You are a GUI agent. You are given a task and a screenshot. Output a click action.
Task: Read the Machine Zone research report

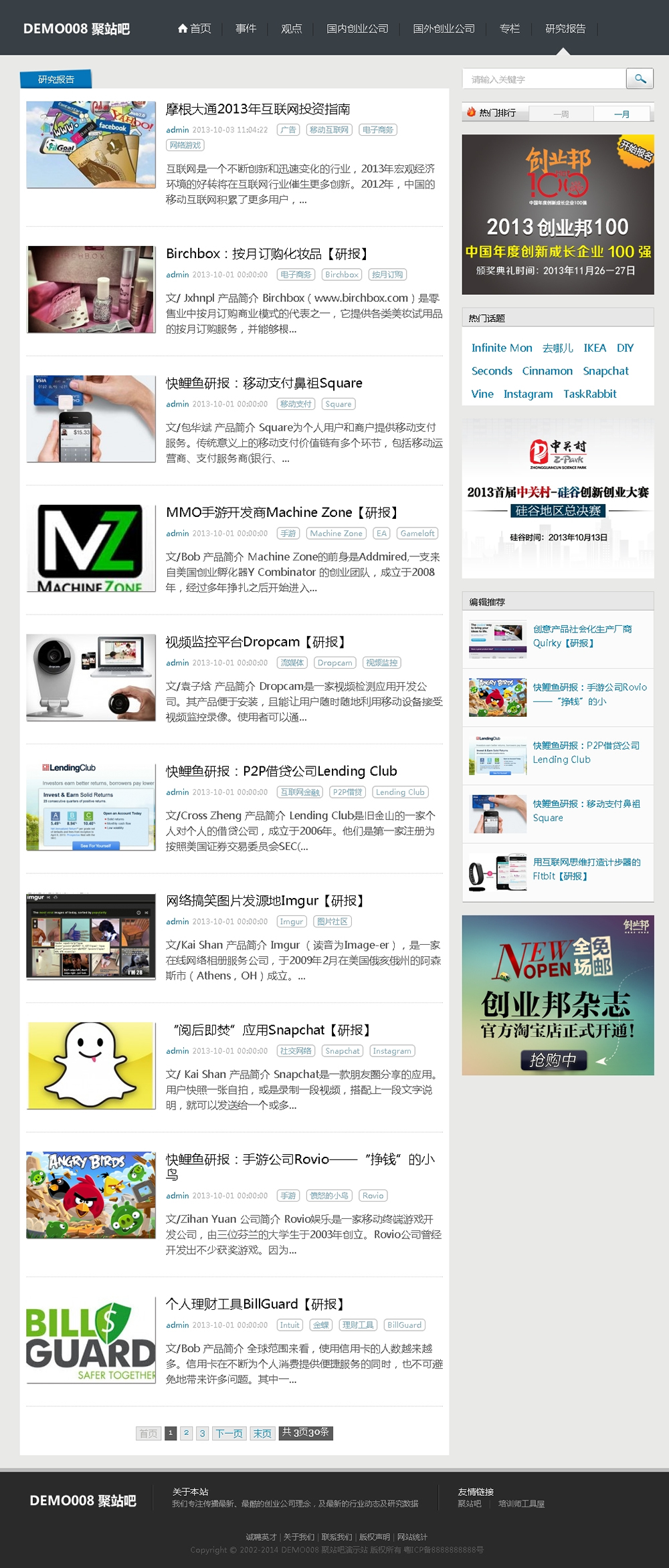pyautogui.click(x=281, y=512)
